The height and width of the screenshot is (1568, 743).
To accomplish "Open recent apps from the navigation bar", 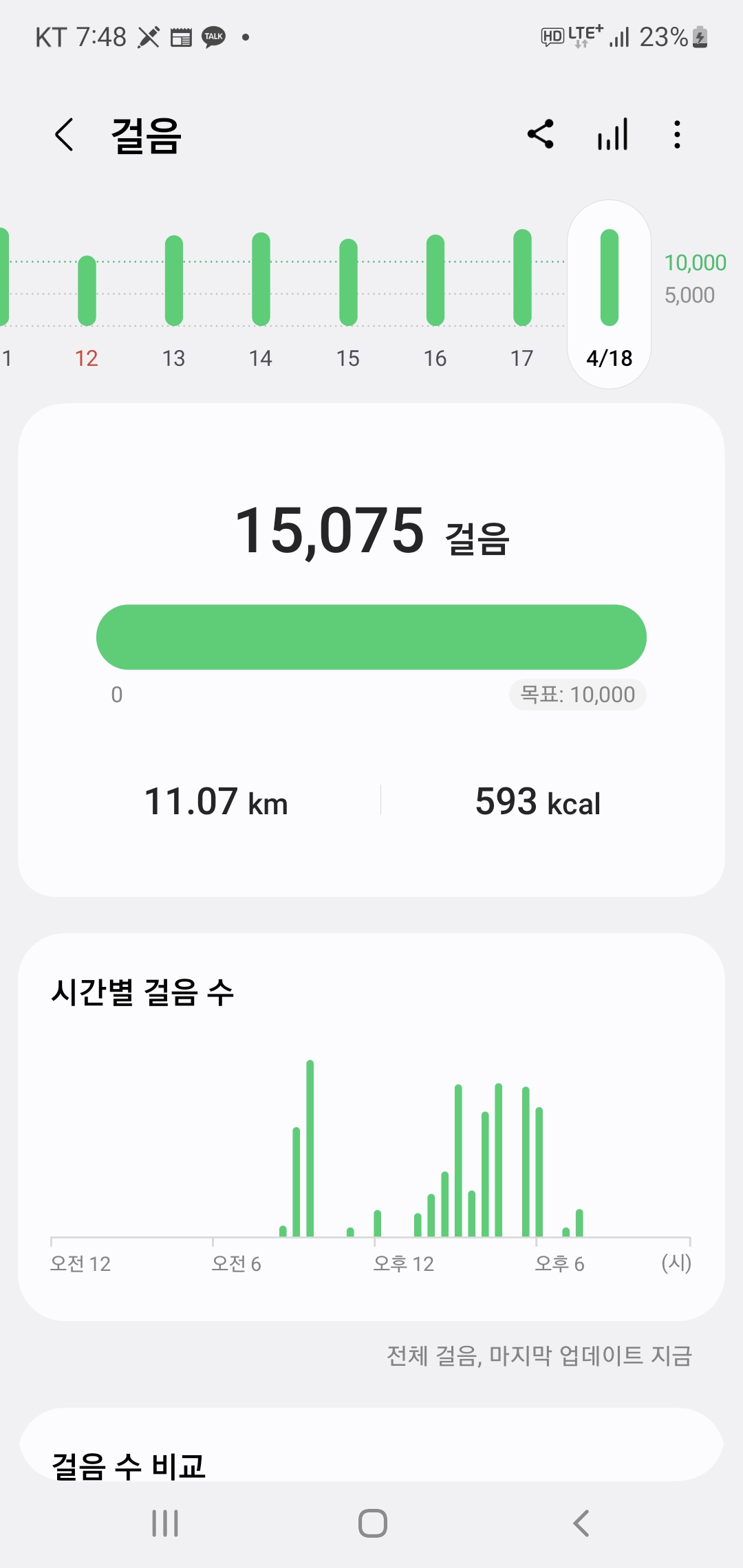I will point(165,1523).
